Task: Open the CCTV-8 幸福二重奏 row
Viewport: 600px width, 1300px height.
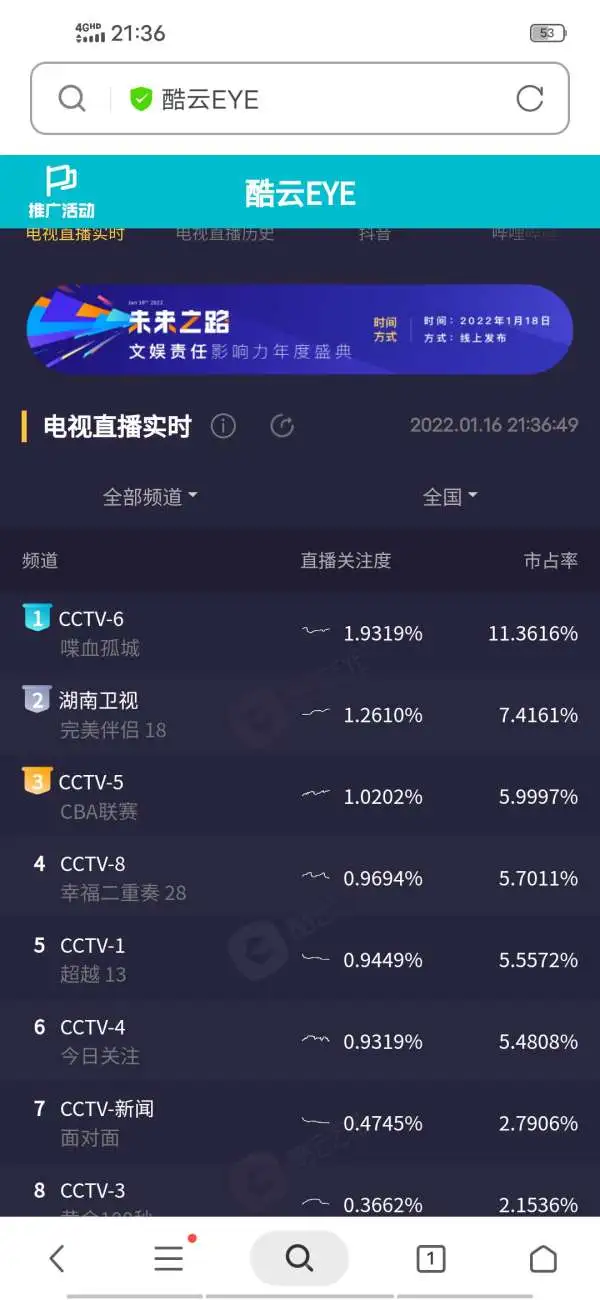Action: click(300, 878)
